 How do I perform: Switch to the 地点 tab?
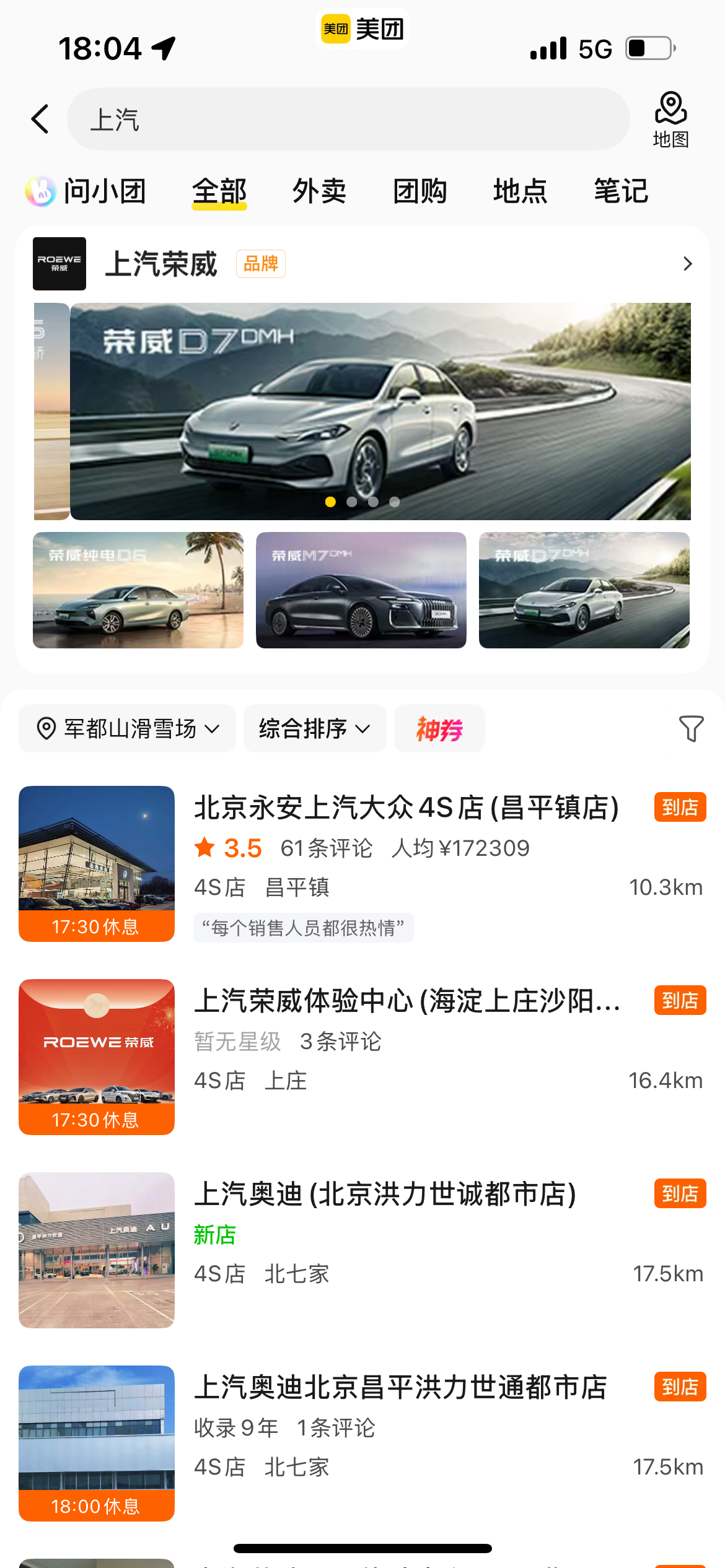click(x=520, y=191)
